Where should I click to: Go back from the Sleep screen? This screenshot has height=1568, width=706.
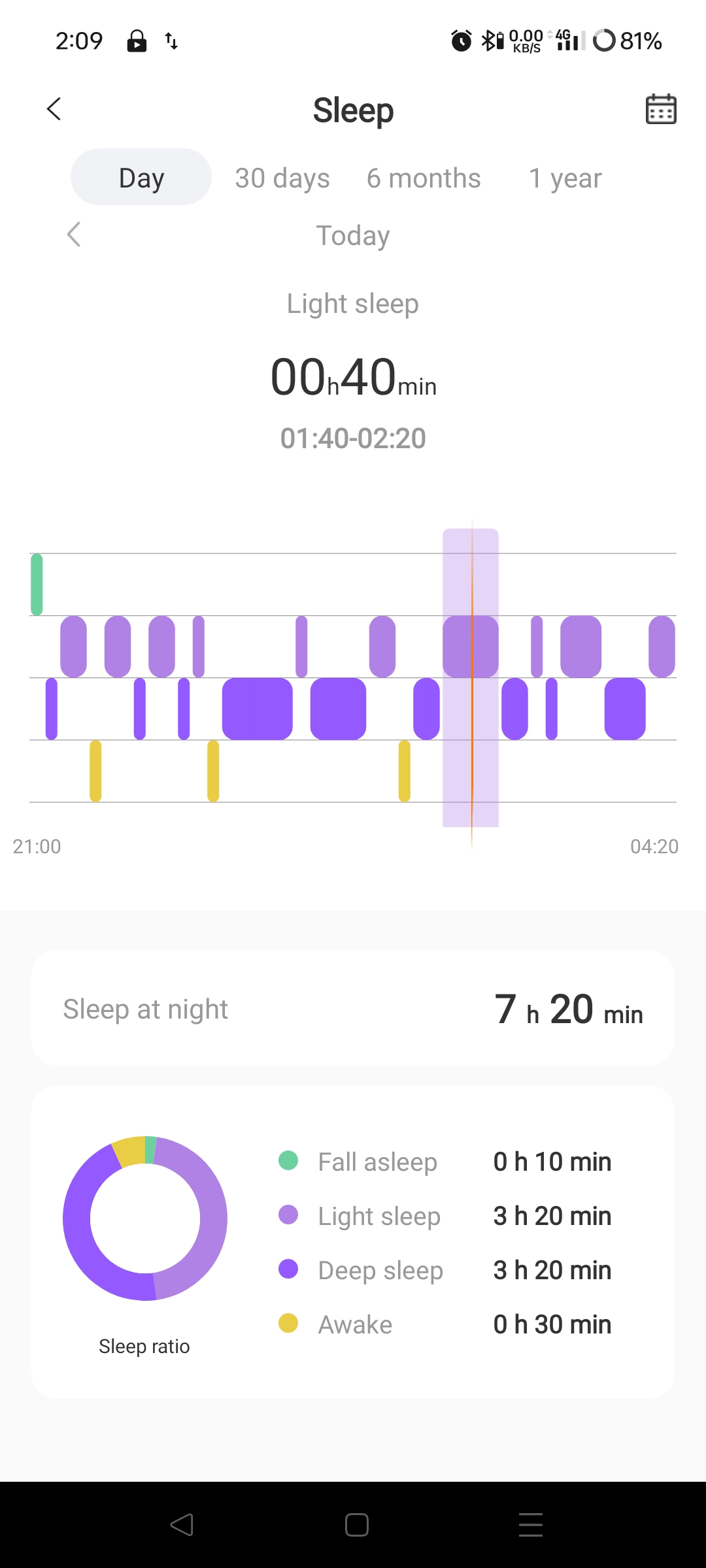tap(54, 109)
